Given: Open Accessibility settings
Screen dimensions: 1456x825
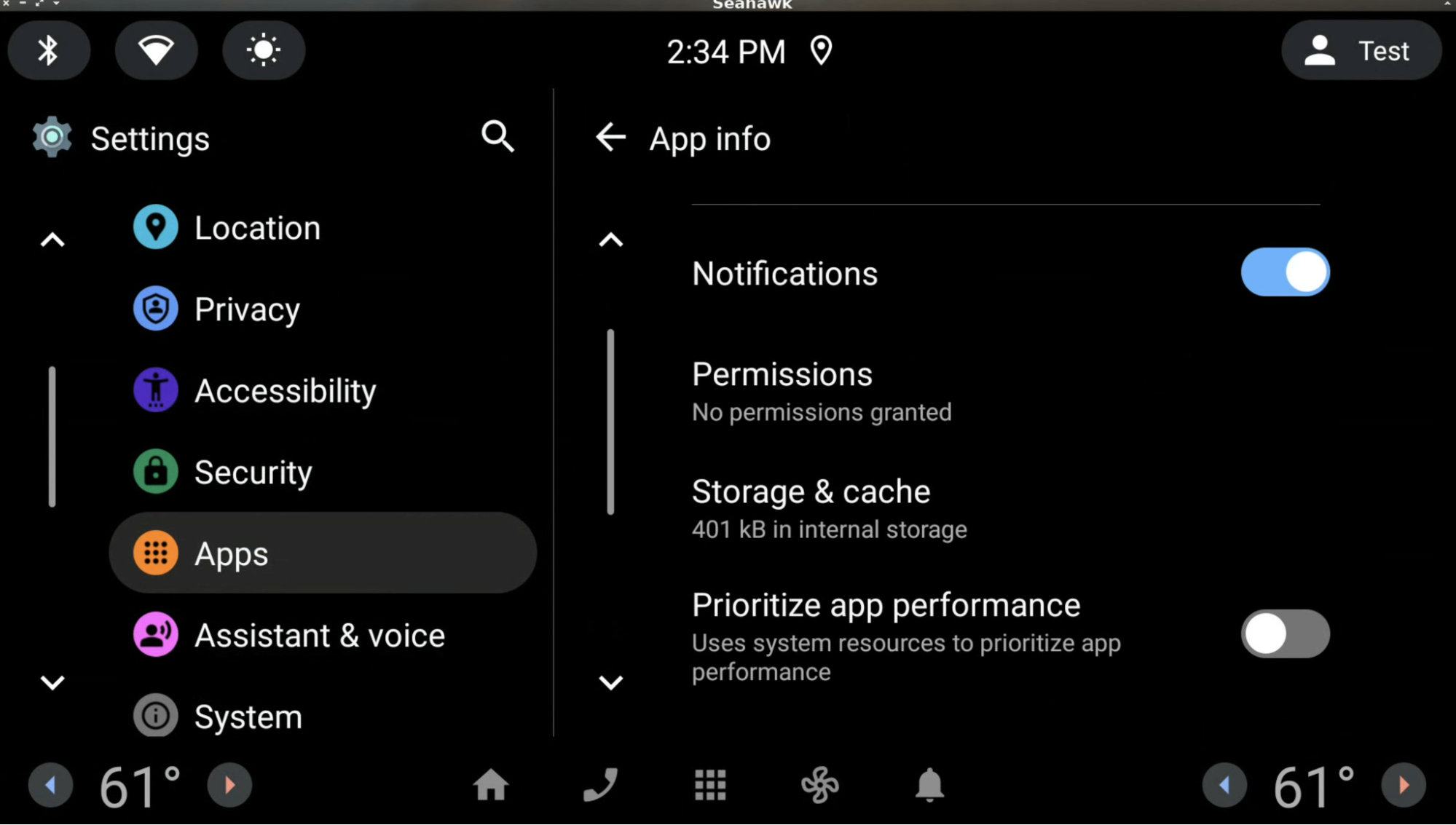Looking at the screenshot, I should (x=284, y=391).
